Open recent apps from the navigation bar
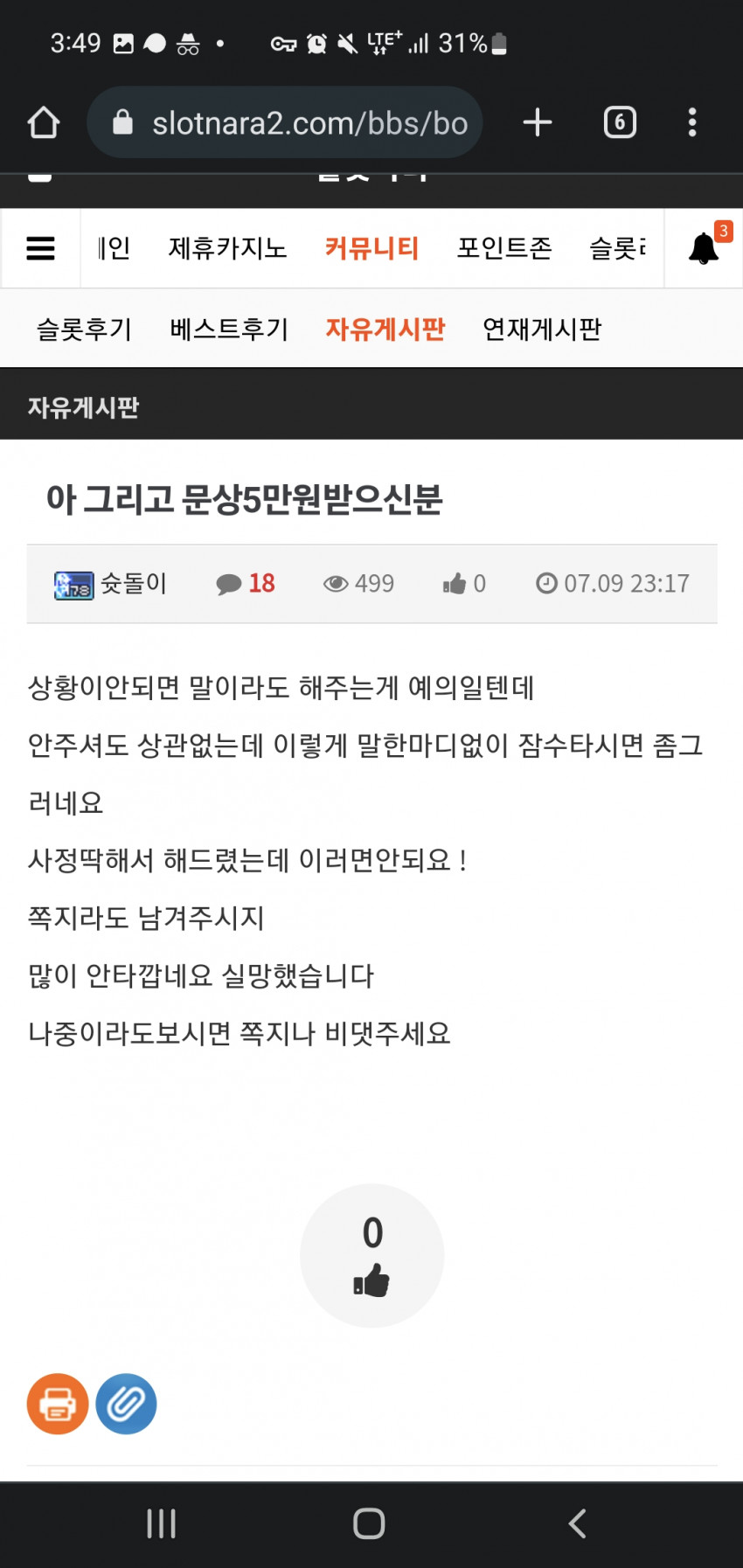This screenshot has height=1568, width=743. (x=161, y=1523)
